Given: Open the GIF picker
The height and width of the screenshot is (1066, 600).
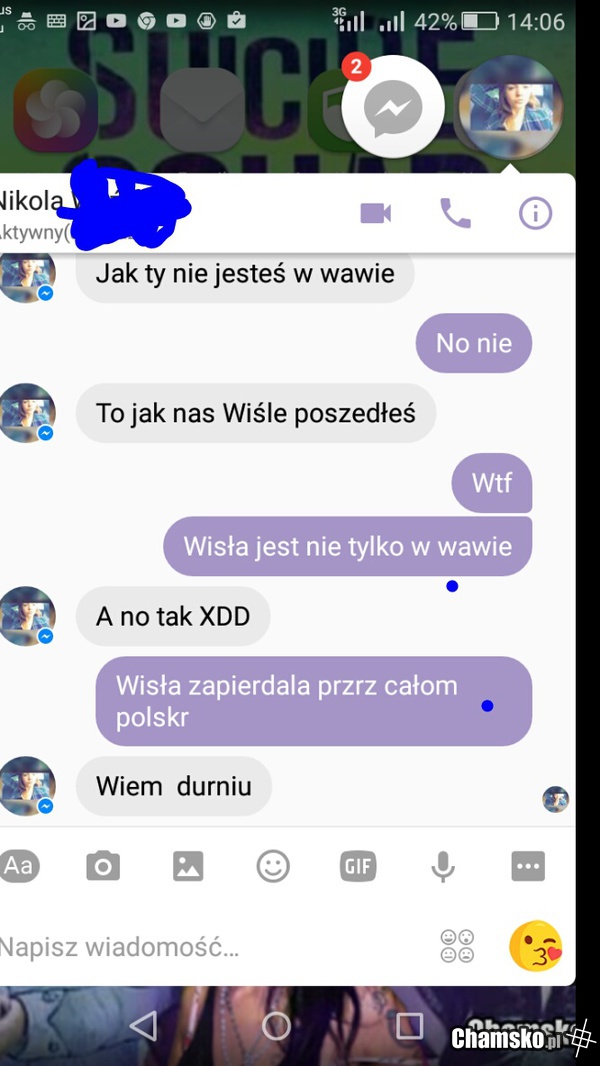Looking at the screenshot, I should pos(358,866).
